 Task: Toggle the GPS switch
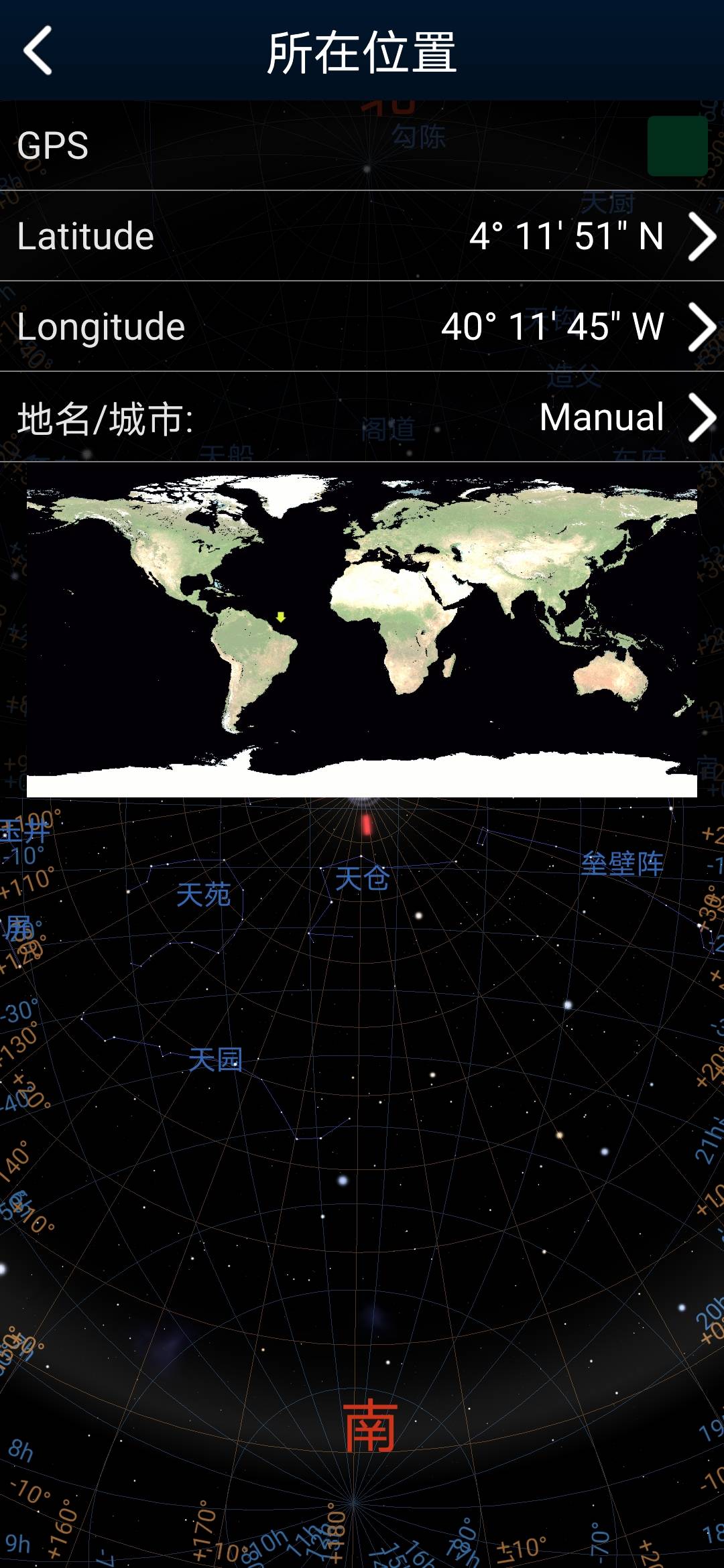pos(676,147)
